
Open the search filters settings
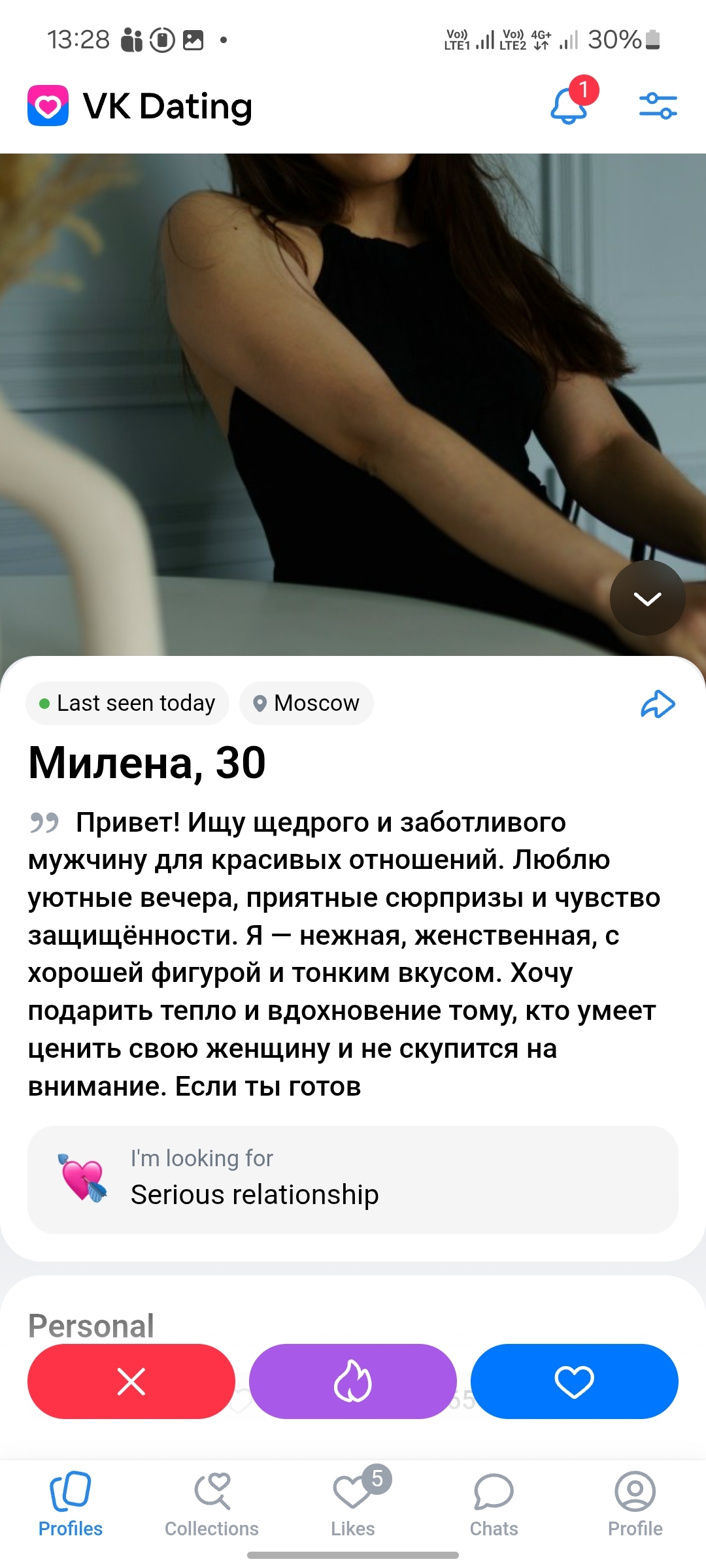[658, 106]
